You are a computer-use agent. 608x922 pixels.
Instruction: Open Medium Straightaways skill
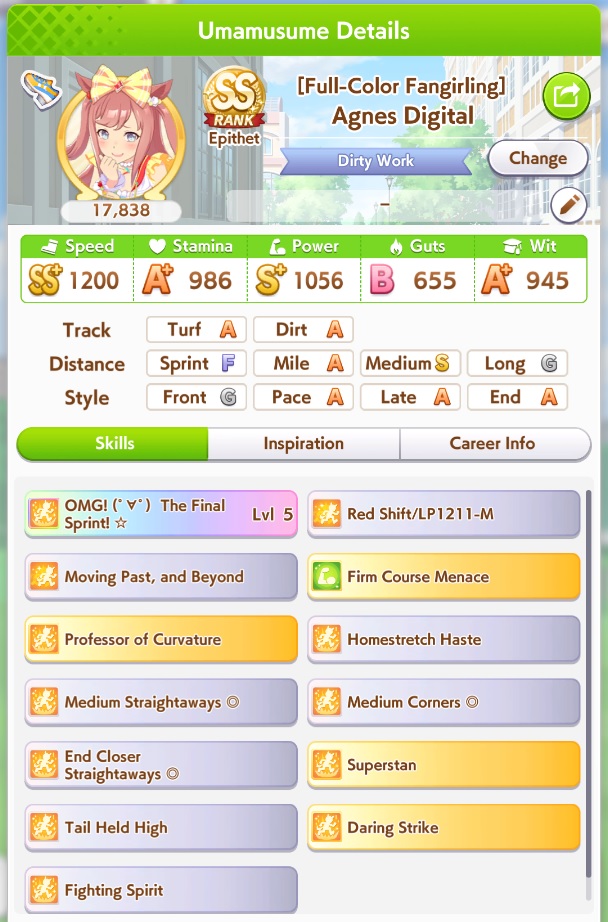[x=161, y=702]
